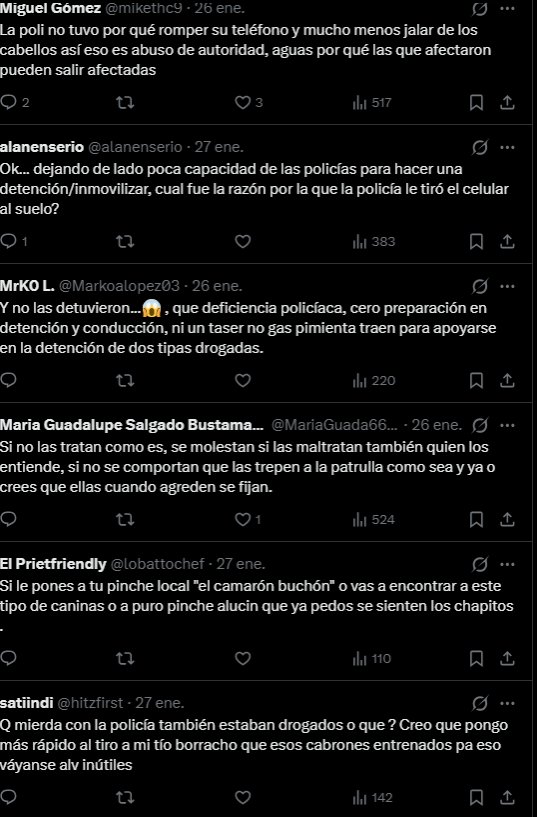Like MrKO L.'s comment
Viewport: 537px width, 817px height.
243,380
